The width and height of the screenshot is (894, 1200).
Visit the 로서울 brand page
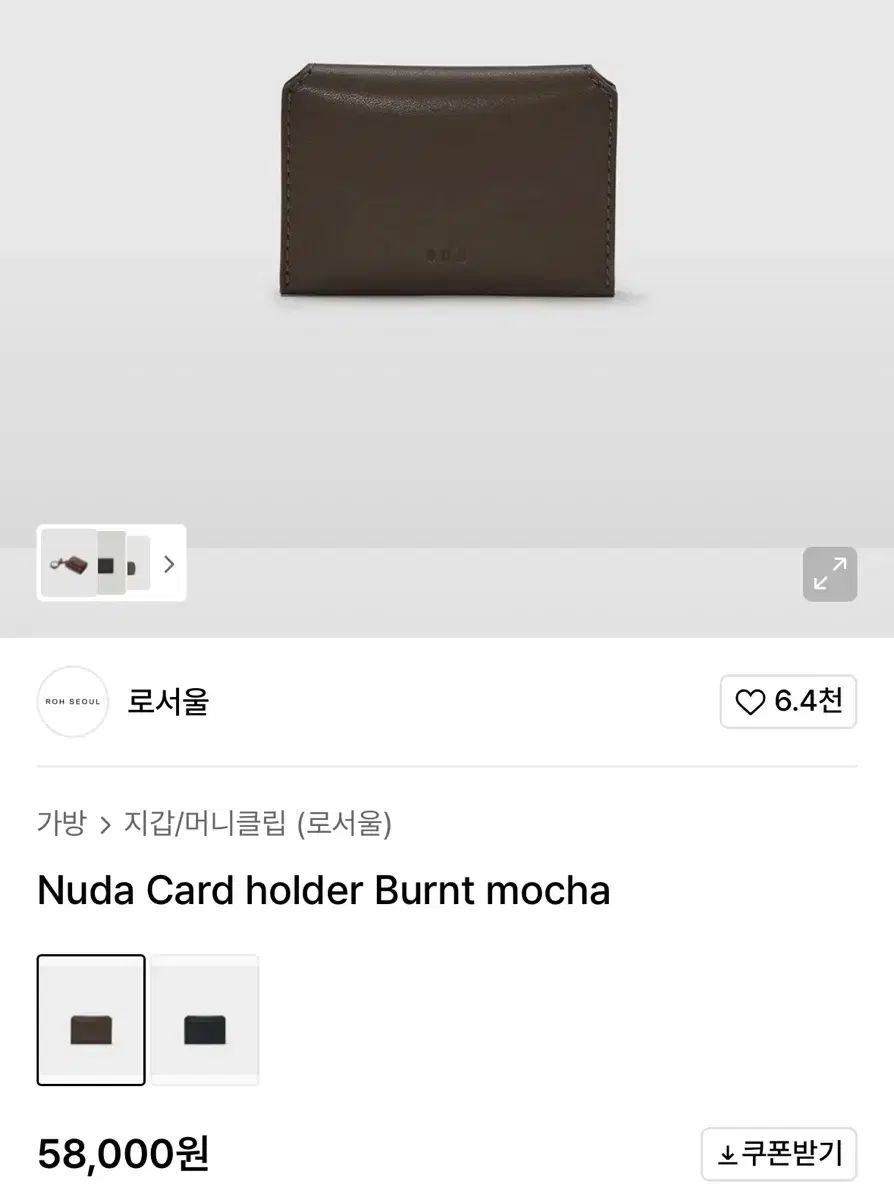coord(166,701)
